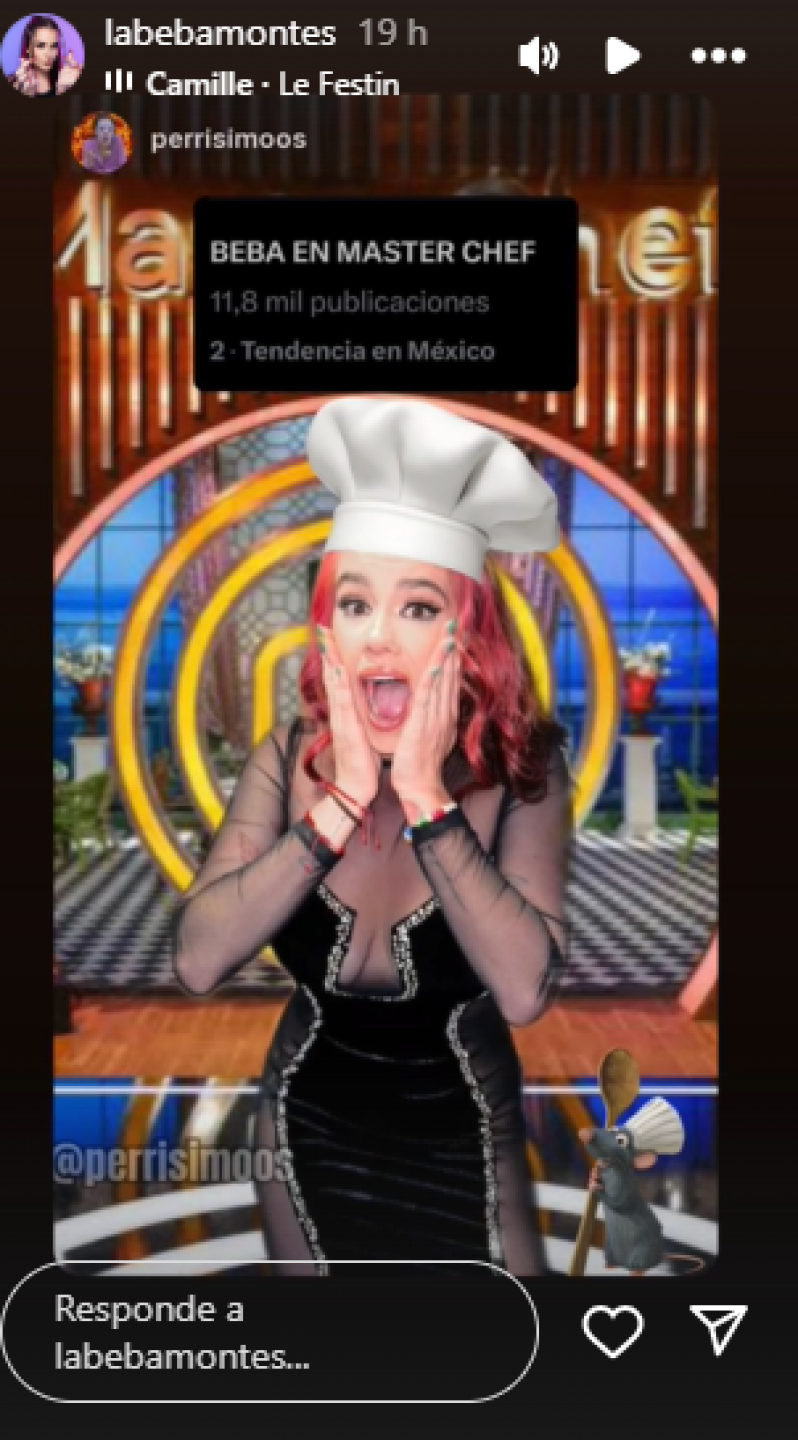Open the three-dot more options menu
This screenshot has height=1440, width=798.
click(x=718, y=56)
